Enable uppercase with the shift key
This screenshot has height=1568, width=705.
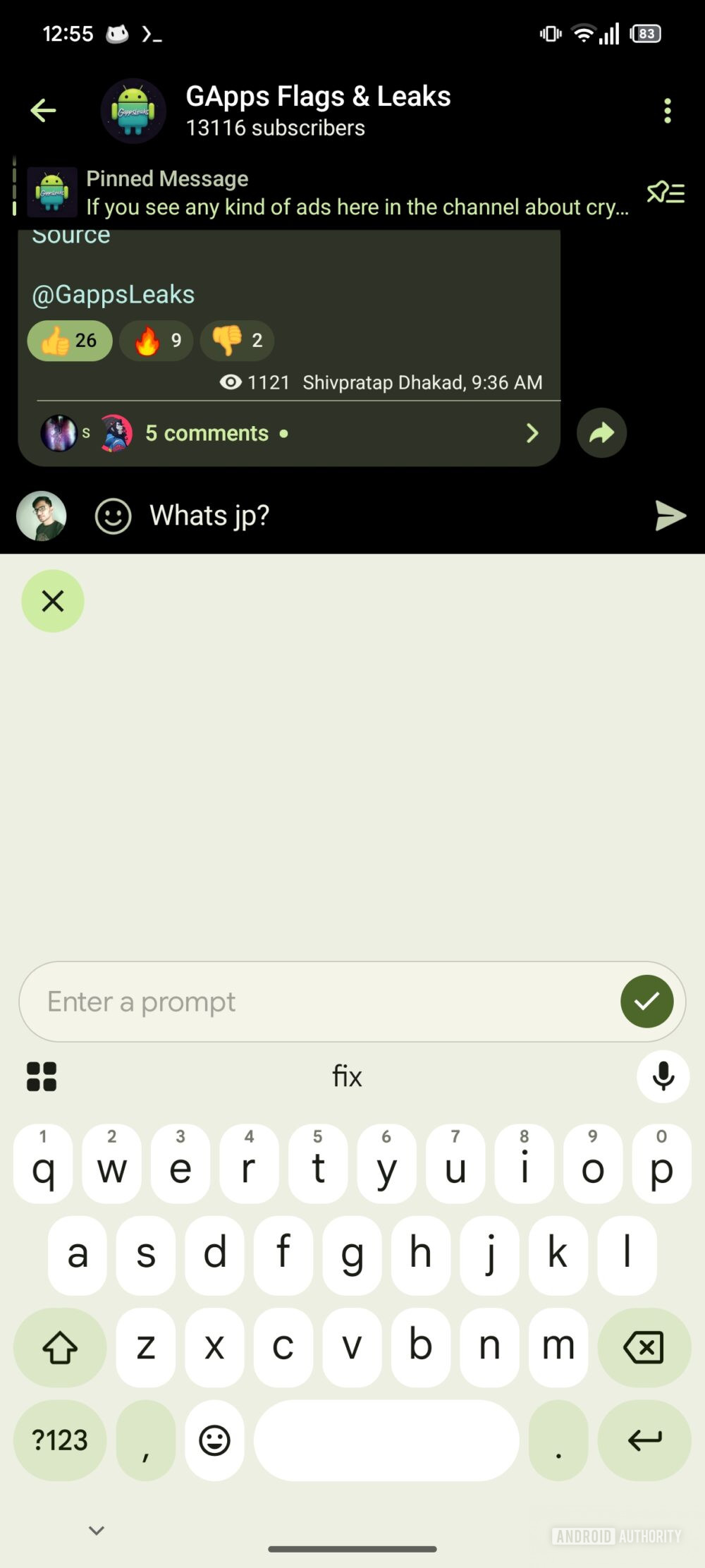tap(59, 1347)
